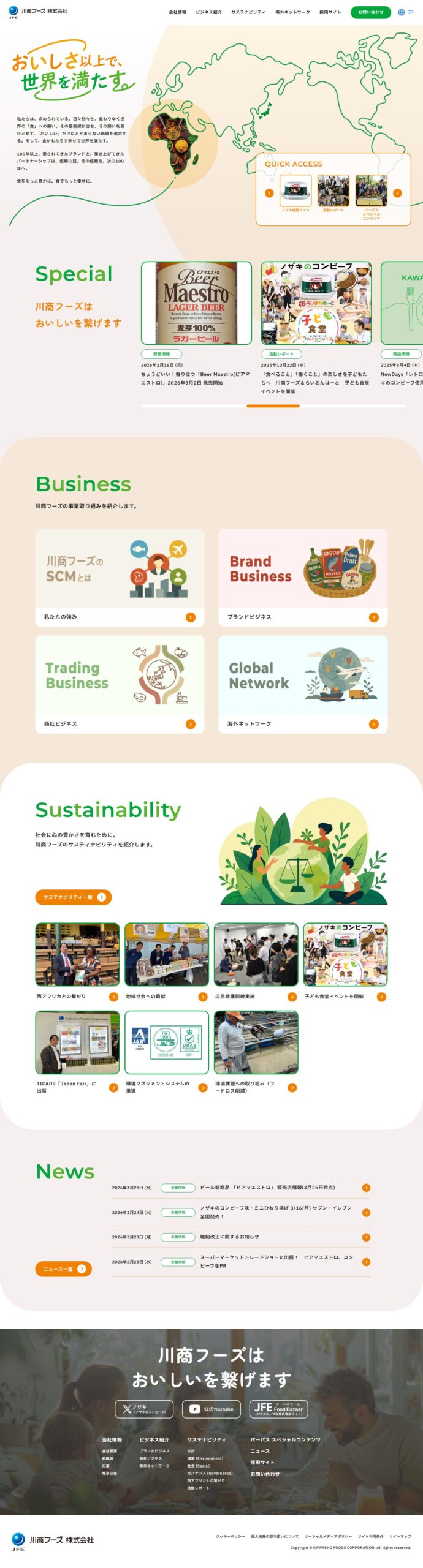Open the クッキーポリシー footer link
Screen dimensions: 423x1568
230,1536
